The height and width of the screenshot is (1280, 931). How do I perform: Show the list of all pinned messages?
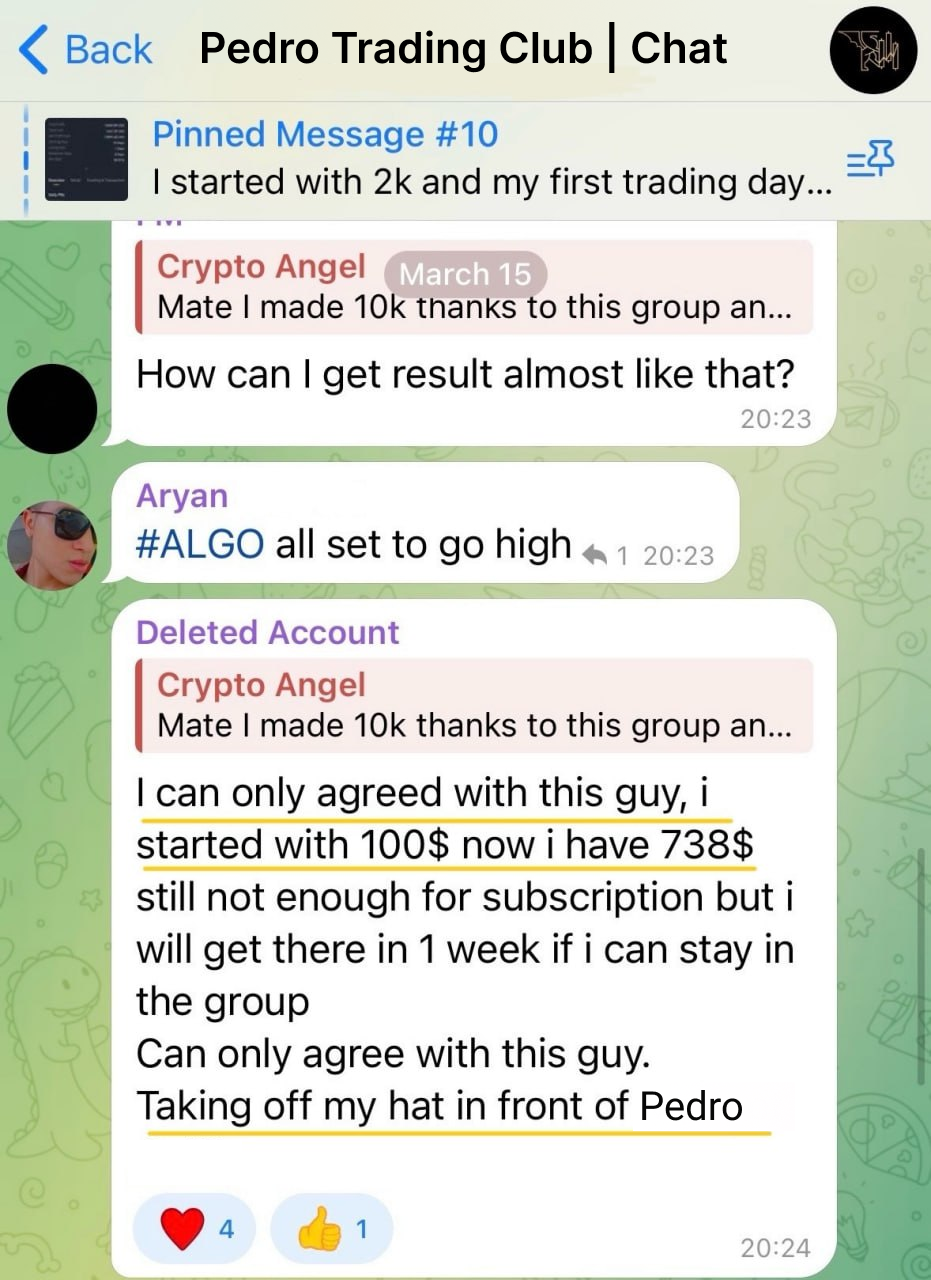tap(868, 160)
